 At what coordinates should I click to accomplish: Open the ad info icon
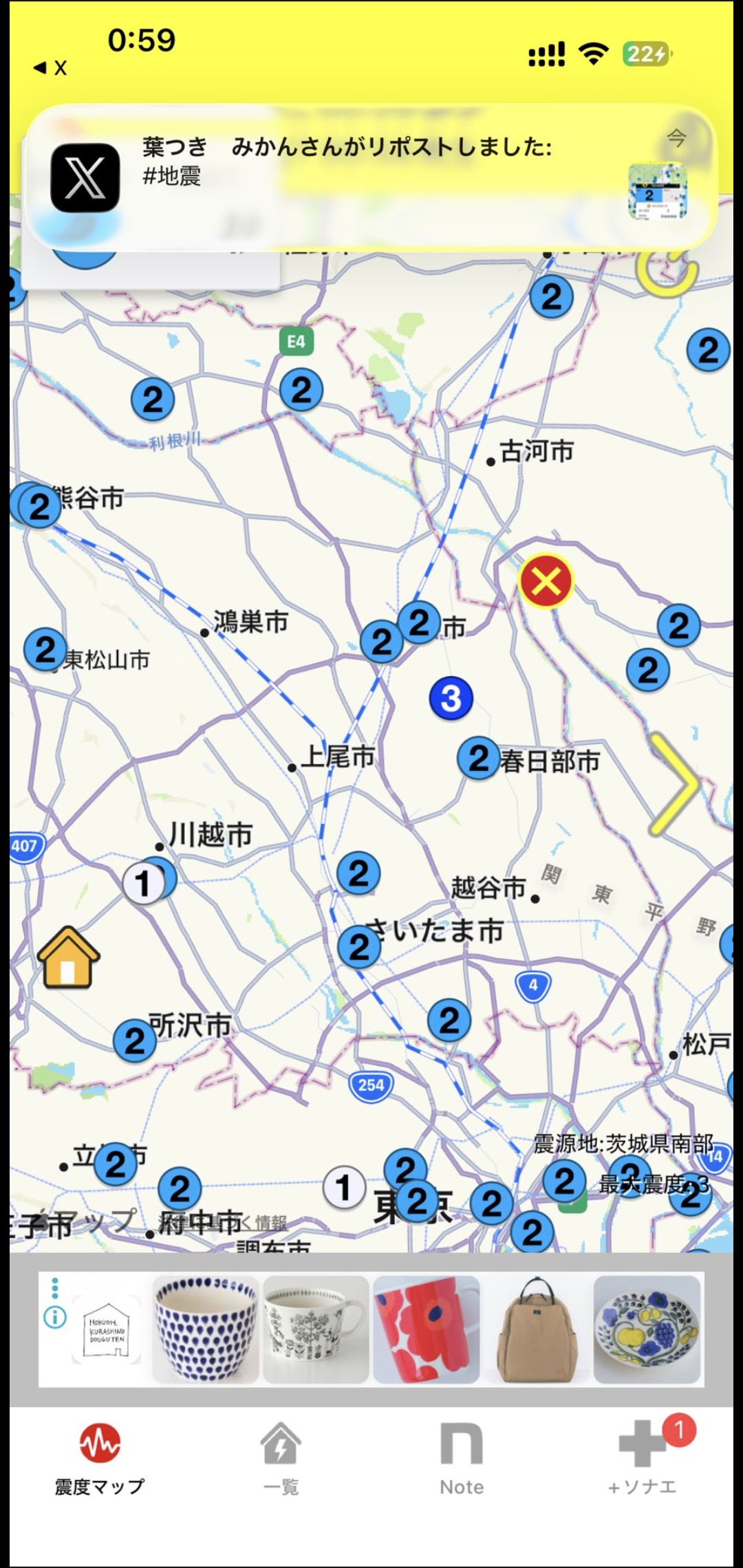55,1316
